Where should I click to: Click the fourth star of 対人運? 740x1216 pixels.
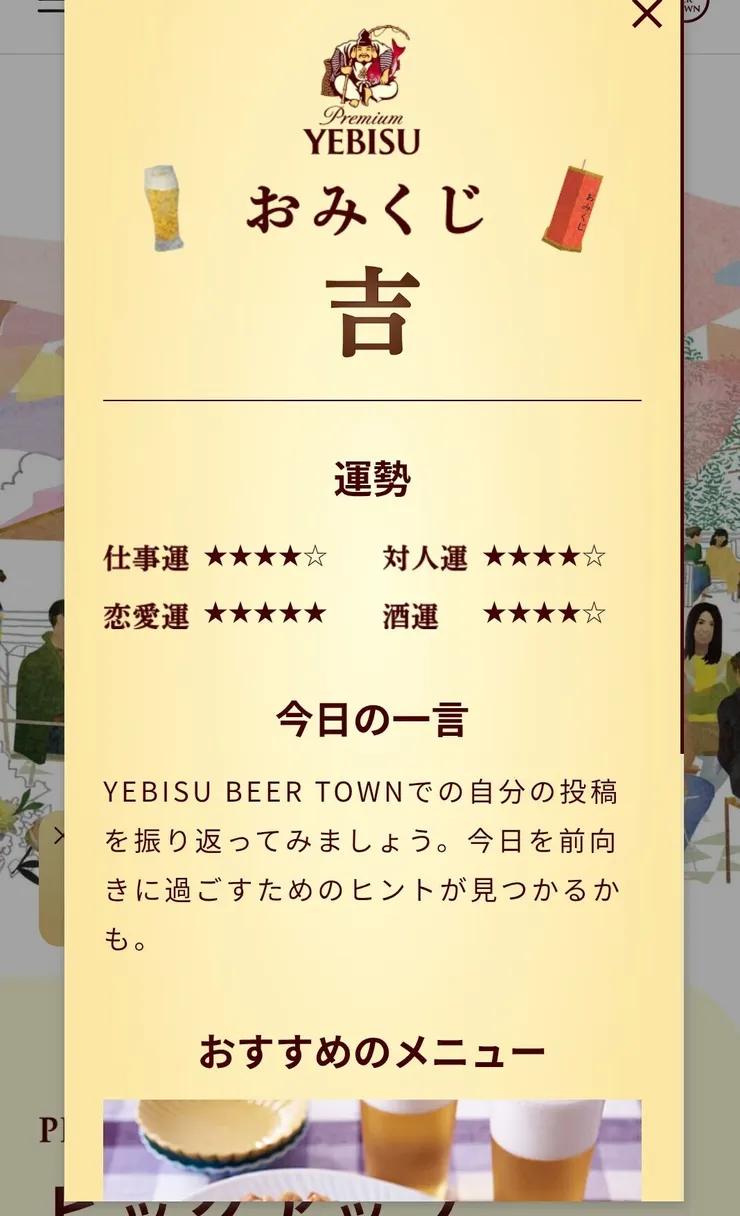(x=568, y=557)
